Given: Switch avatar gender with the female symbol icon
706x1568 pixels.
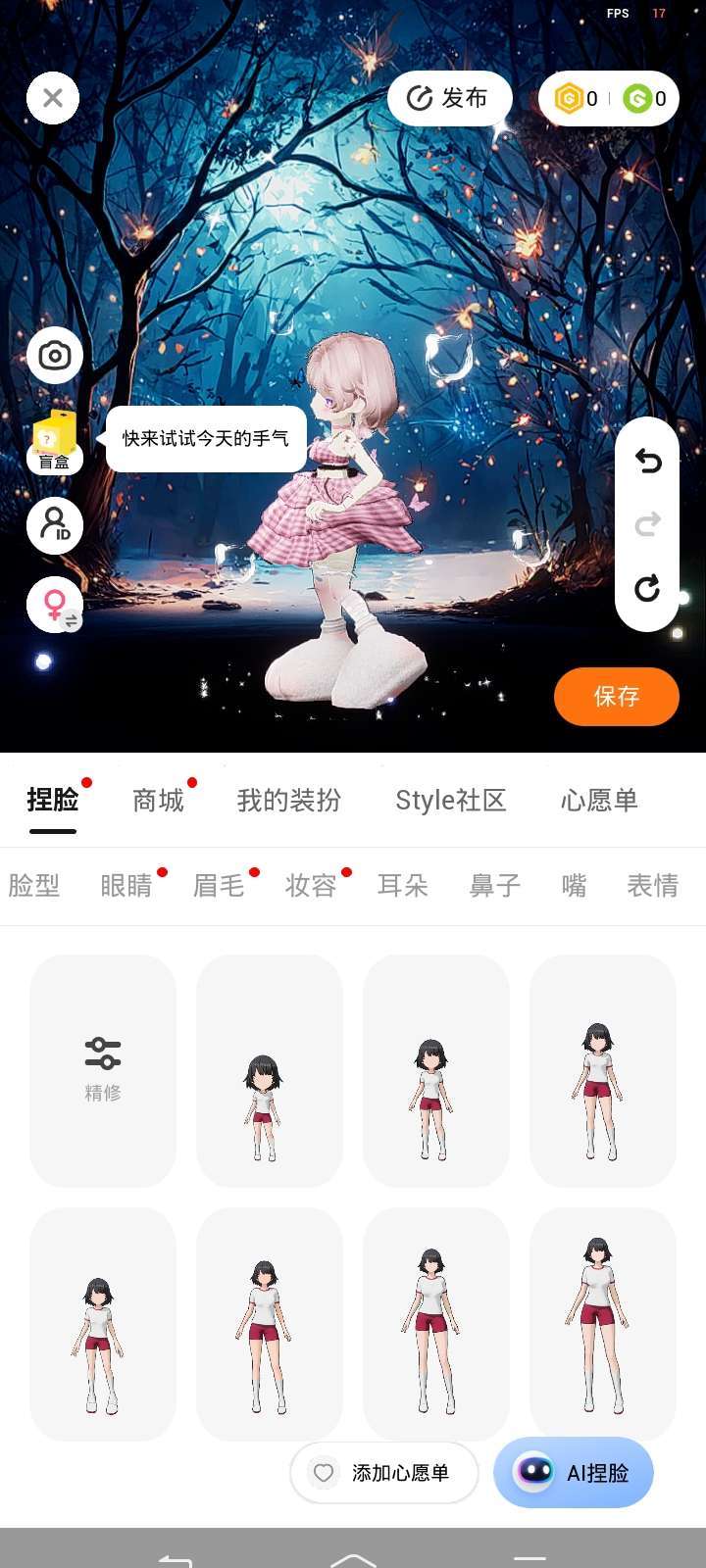Looking at the screenshot, I should [x=55, y=605].
